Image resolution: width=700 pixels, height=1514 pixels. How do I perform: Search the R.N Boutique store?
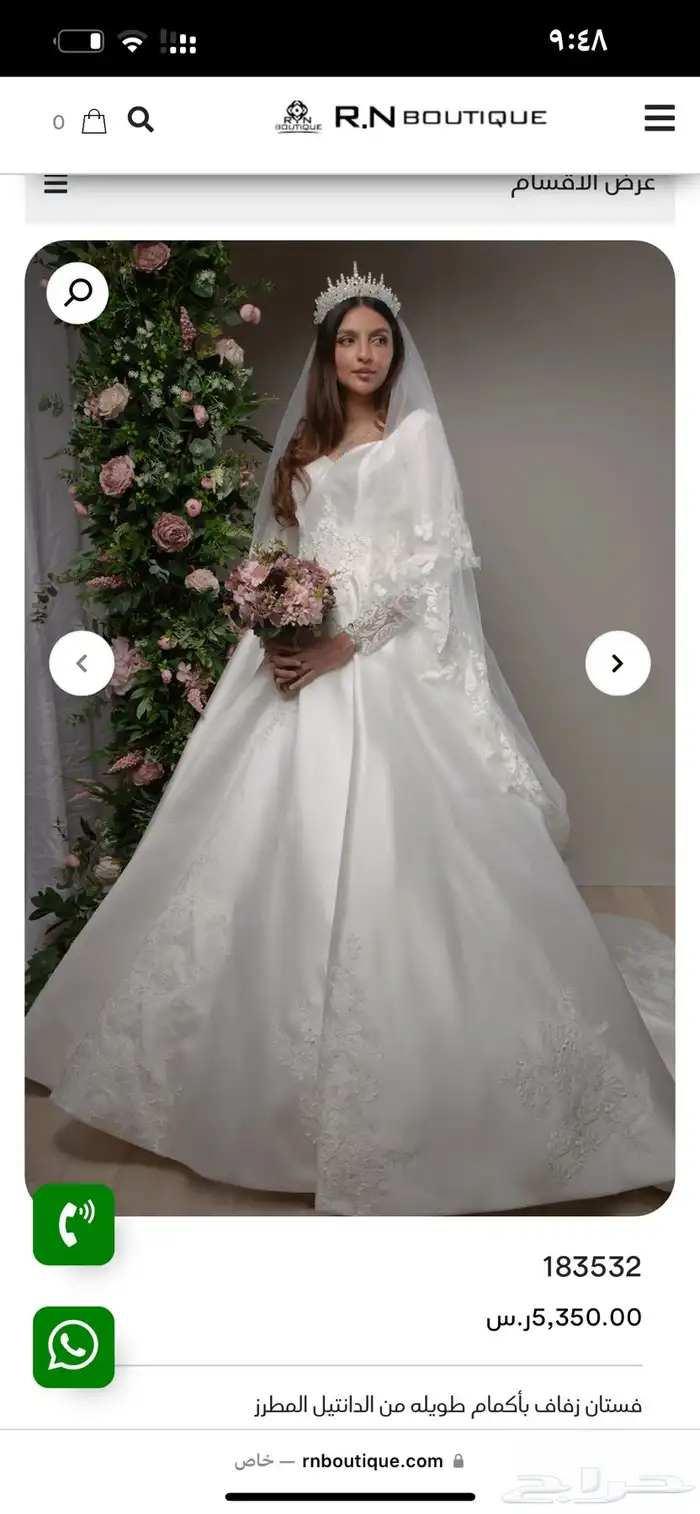tap(141, 121)
